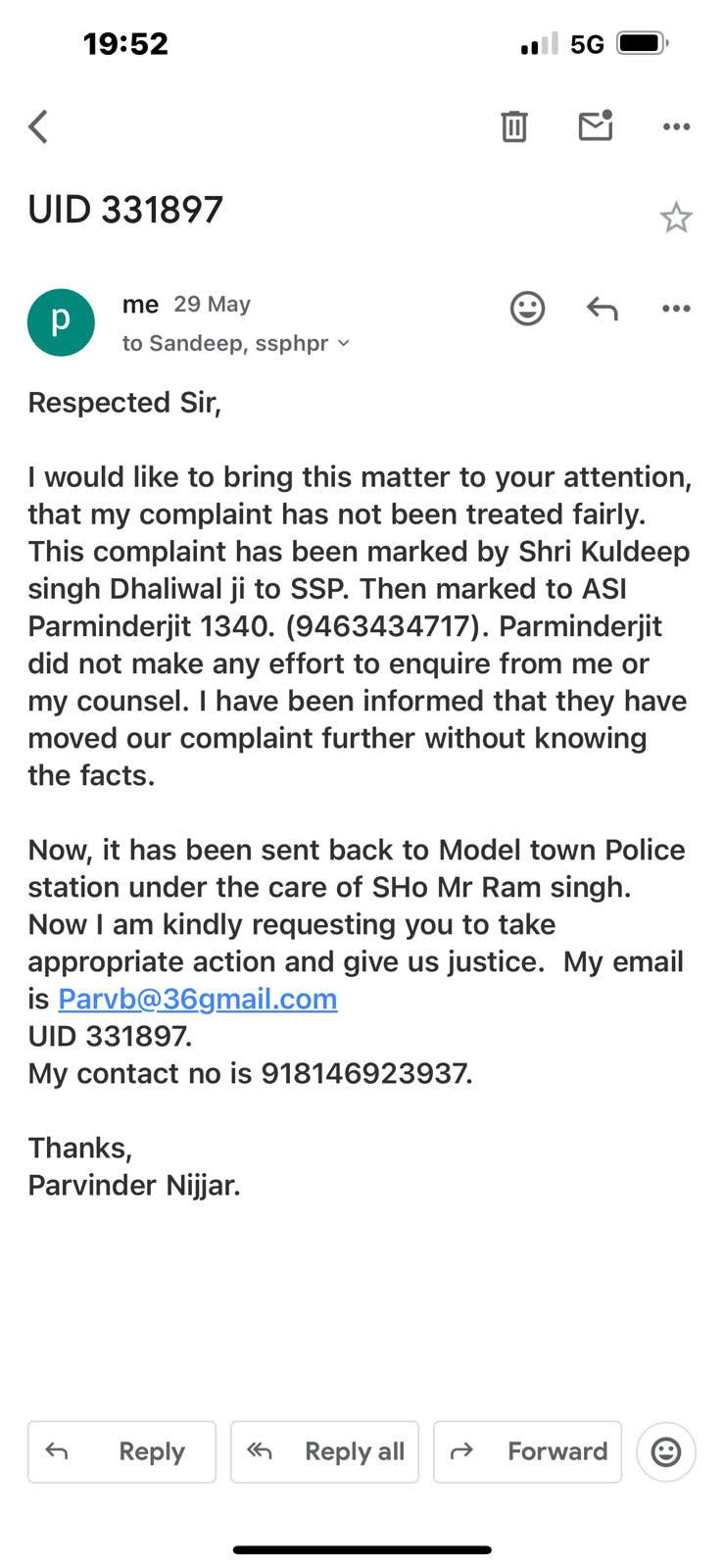Go back to the inbox

(x=38, y=126)
